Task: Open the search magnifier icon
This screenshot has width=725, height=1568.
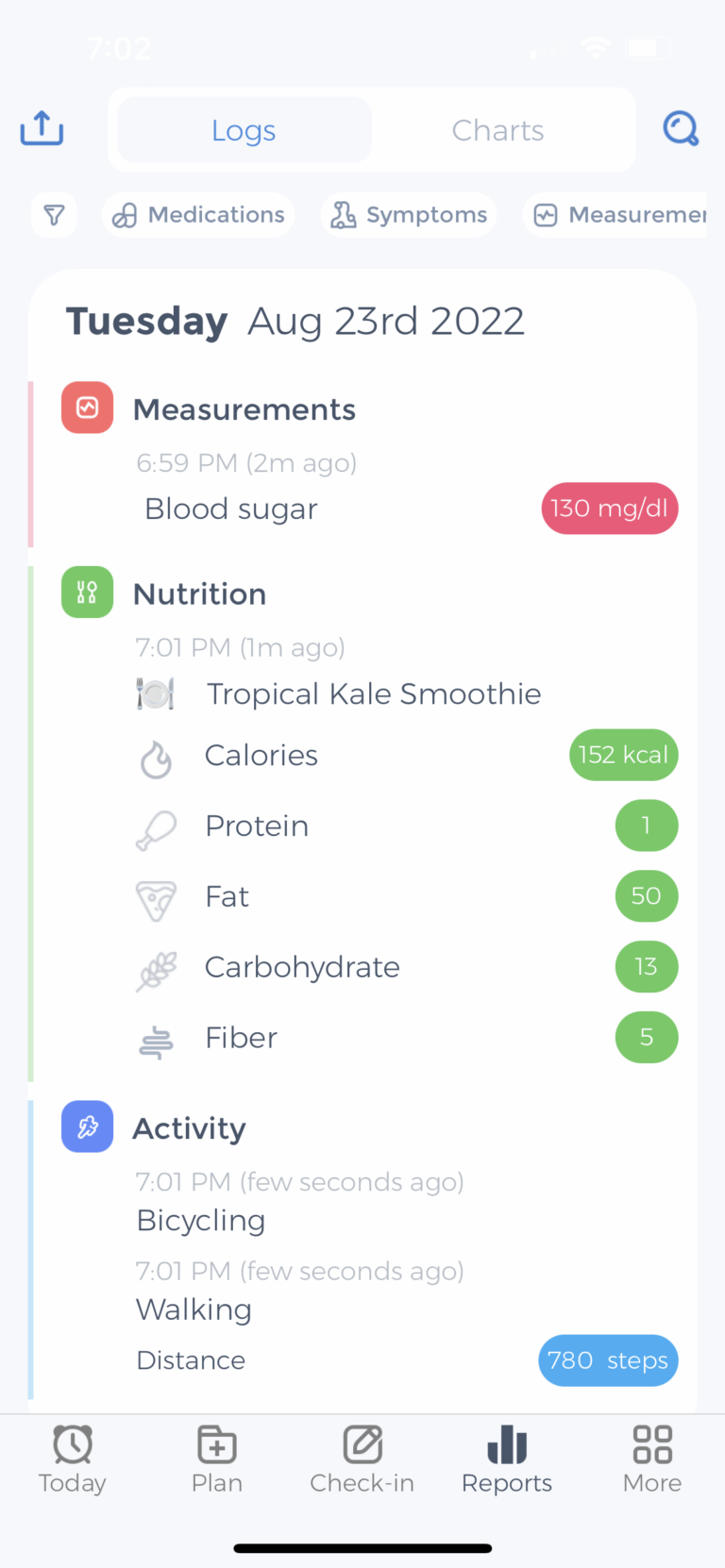Action: (681, 128)
